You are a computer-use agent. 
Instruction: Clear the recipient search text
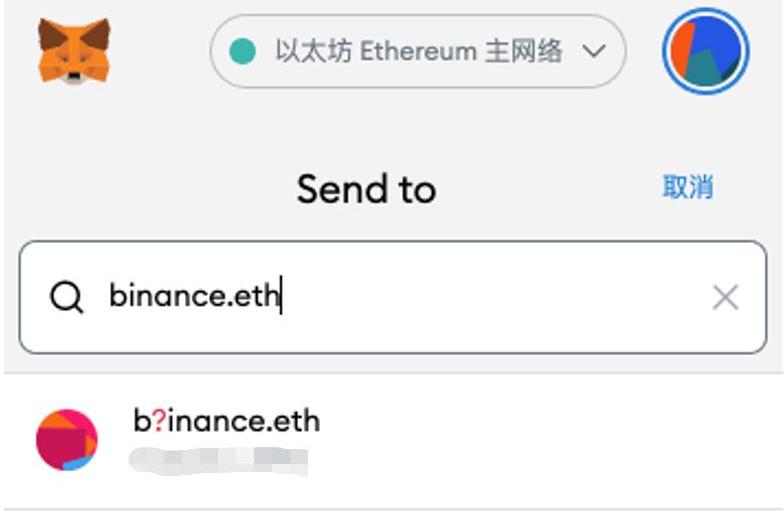click(x=725, y=297)
